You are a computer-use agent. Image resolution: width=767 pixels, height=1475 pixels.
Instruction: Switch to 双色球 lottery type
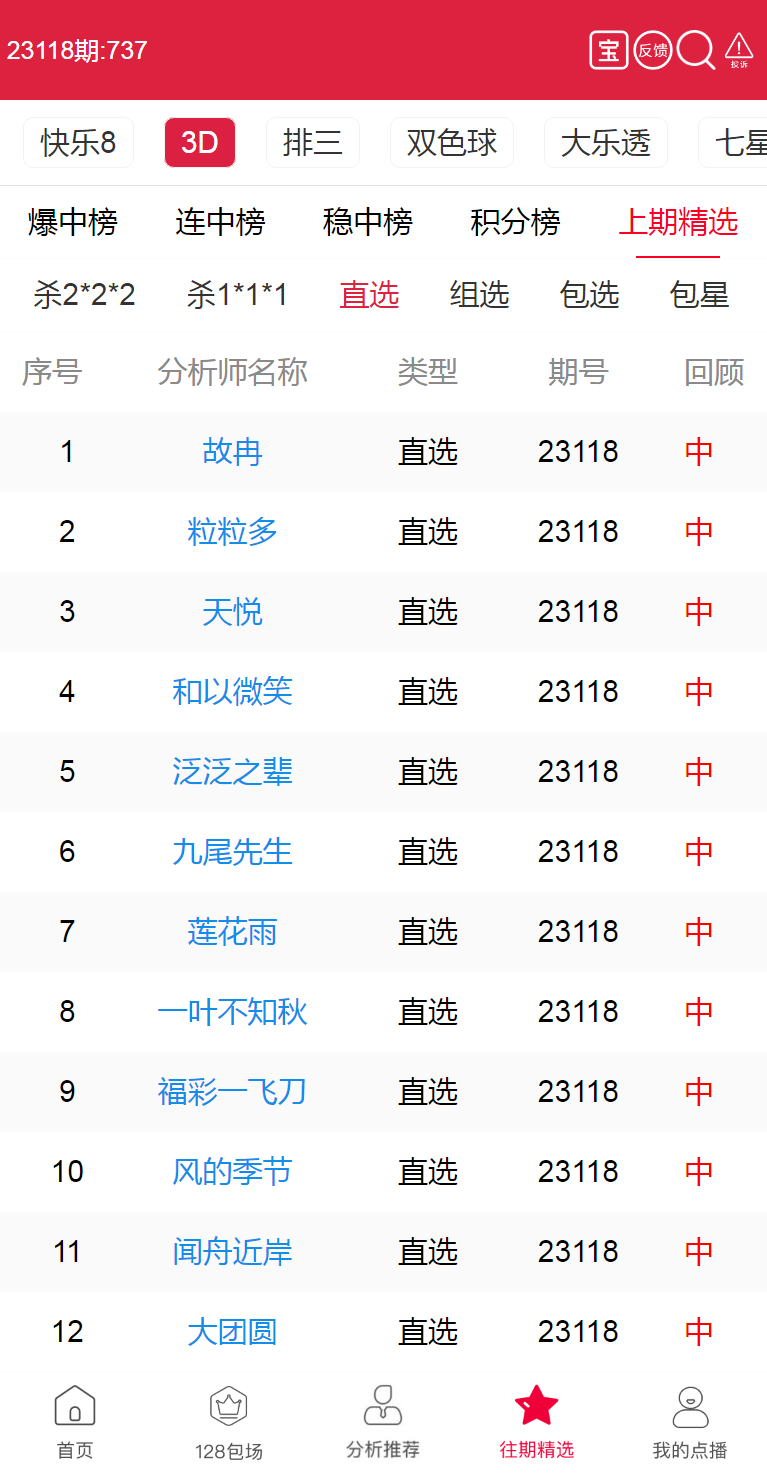pos(451,143)
